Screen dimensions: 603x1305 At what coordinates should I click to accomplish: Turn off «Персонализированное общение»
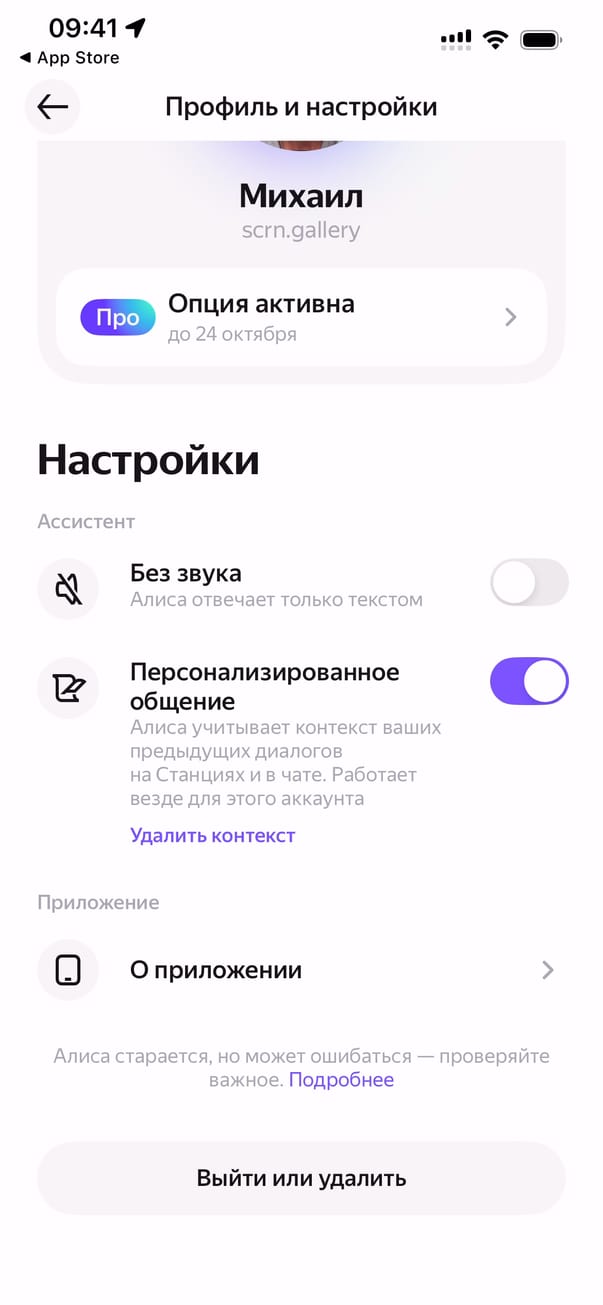(x=528, y=682)
